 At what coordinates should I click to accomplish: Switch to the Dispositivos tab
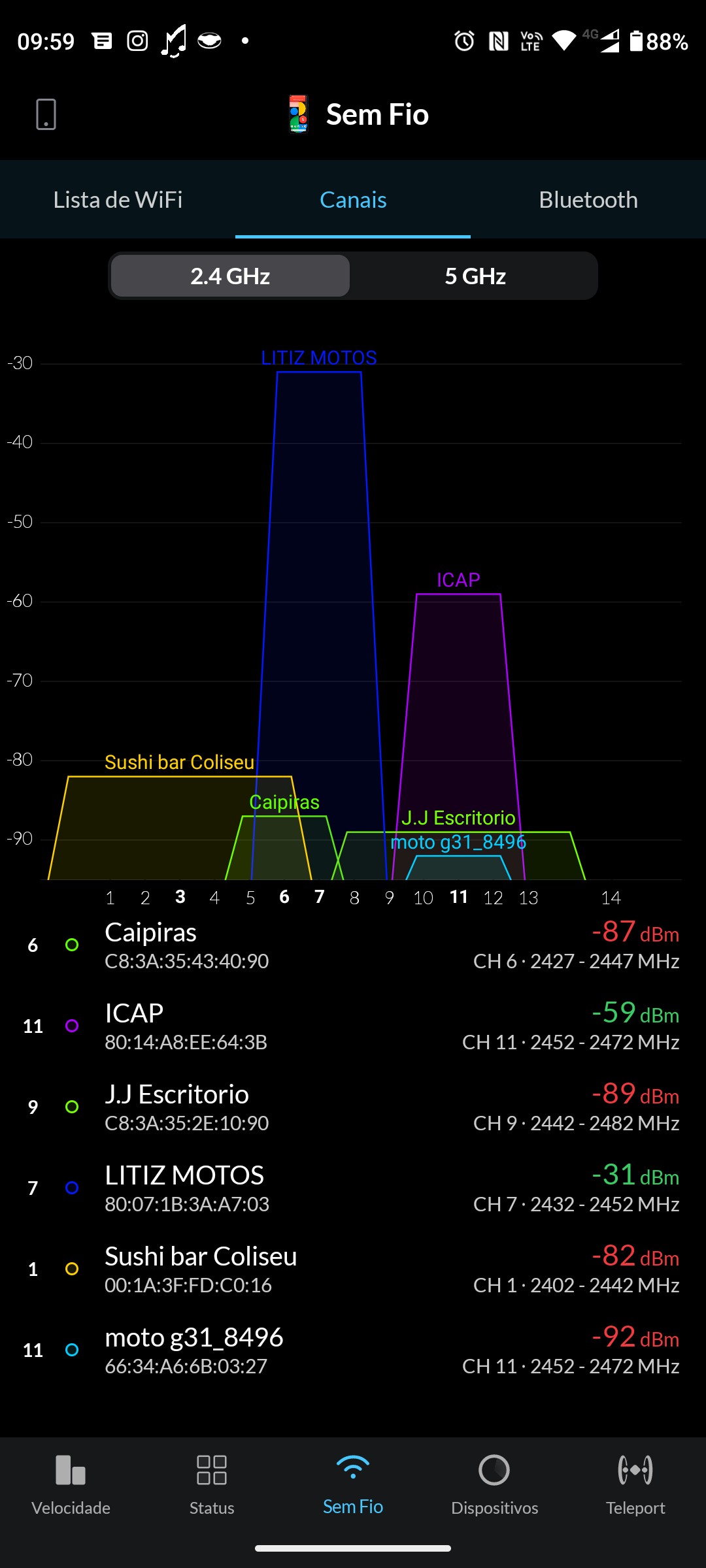(494, 1484)
